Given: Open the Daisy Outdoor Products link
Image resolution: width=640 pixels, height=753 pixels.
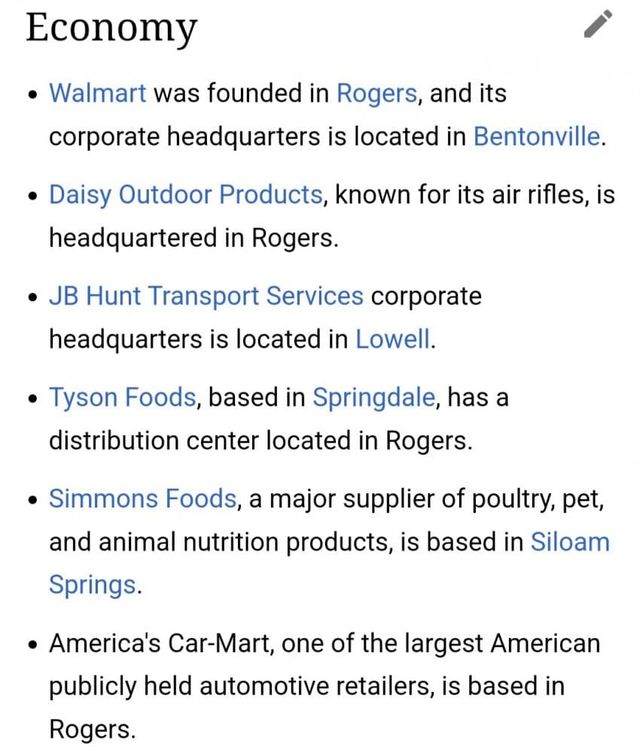Looking at the screenshot, I should pos(186,195).
